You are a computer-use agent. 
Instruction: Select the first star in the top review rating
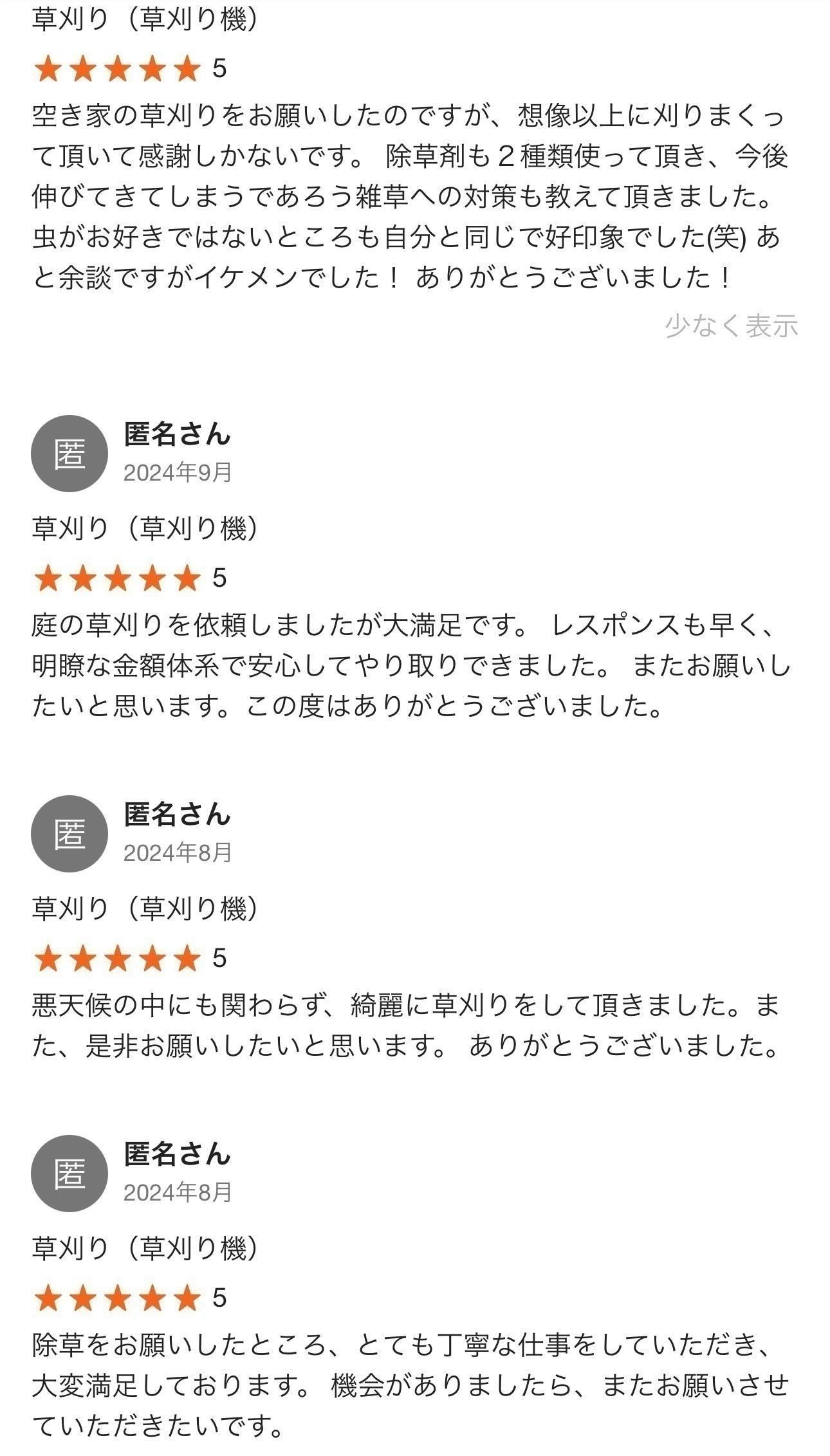(48, 67)
